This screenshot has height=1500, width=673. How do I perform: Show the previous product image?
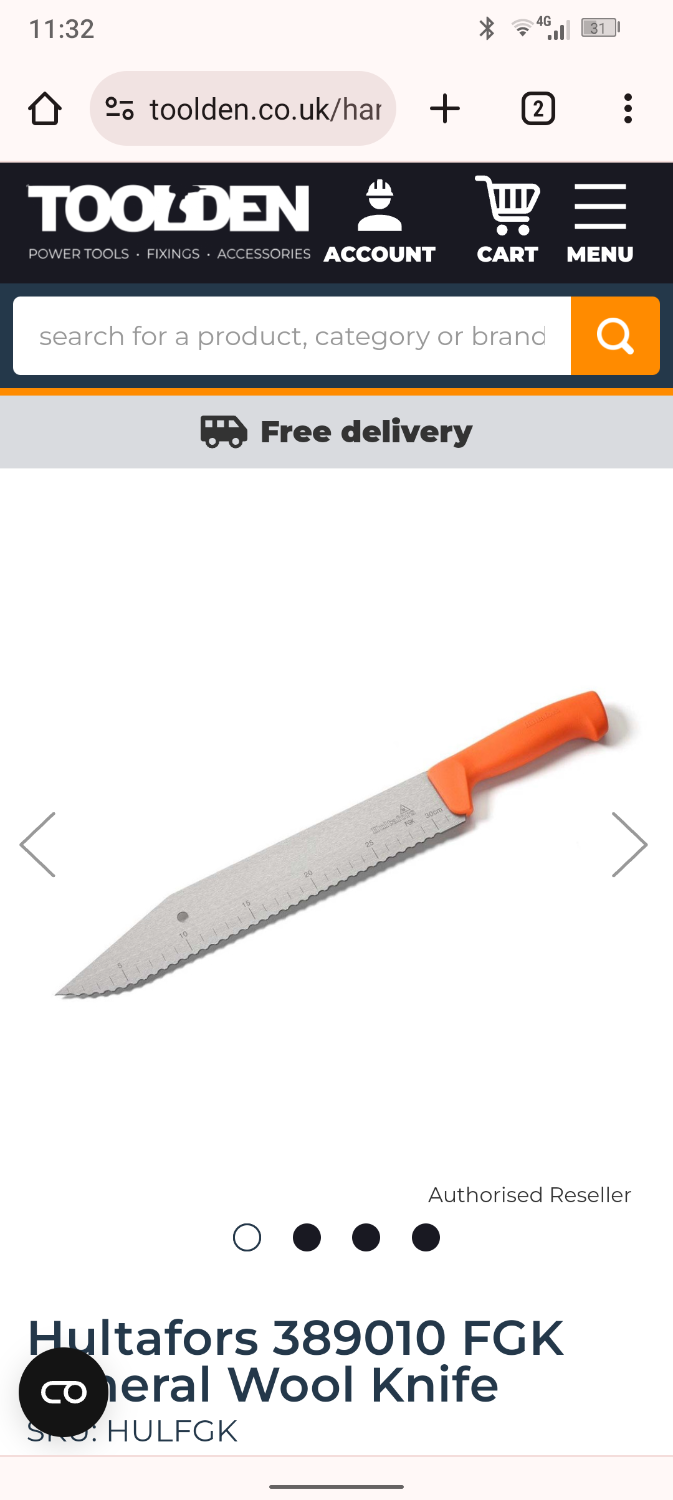[x=38, y=845]
